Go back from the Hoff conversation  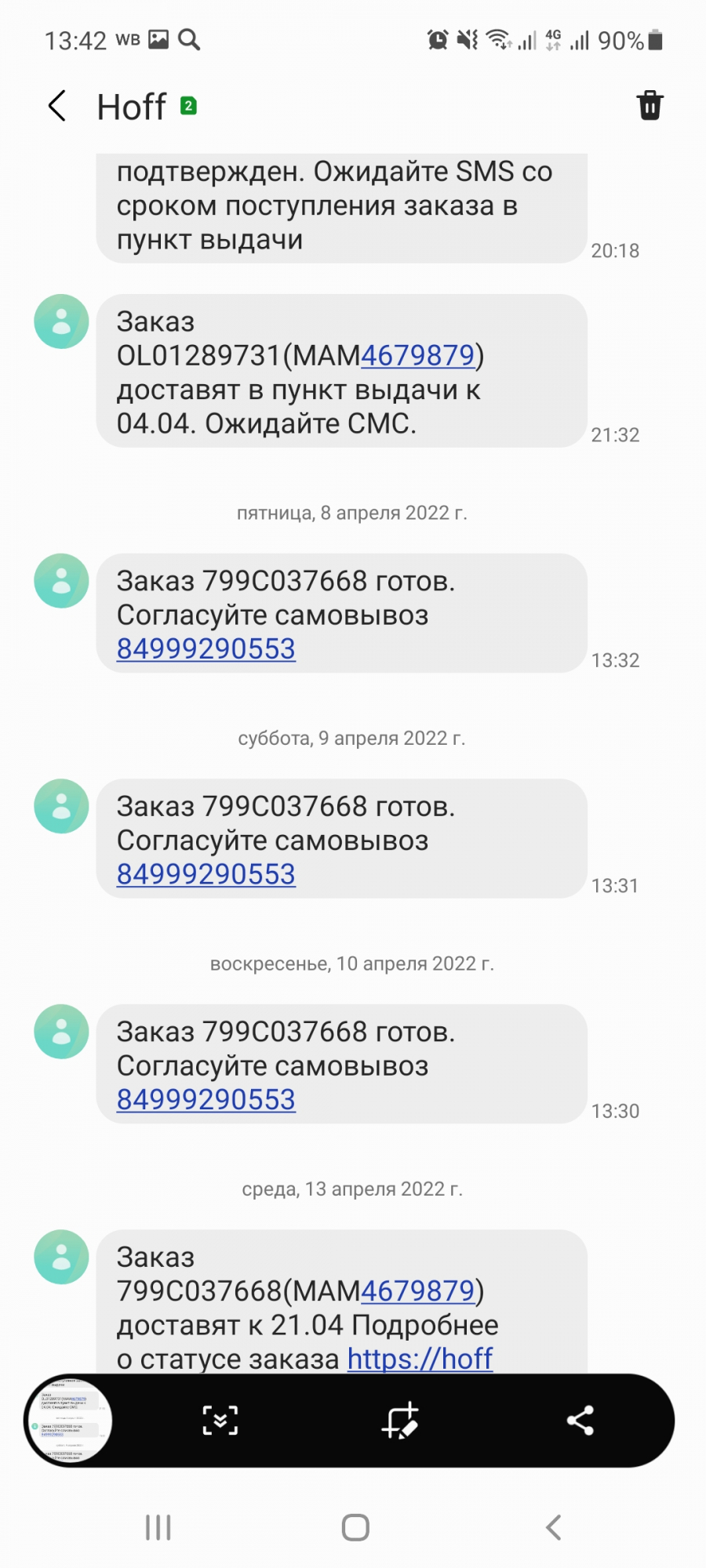(x=57, y=106)
